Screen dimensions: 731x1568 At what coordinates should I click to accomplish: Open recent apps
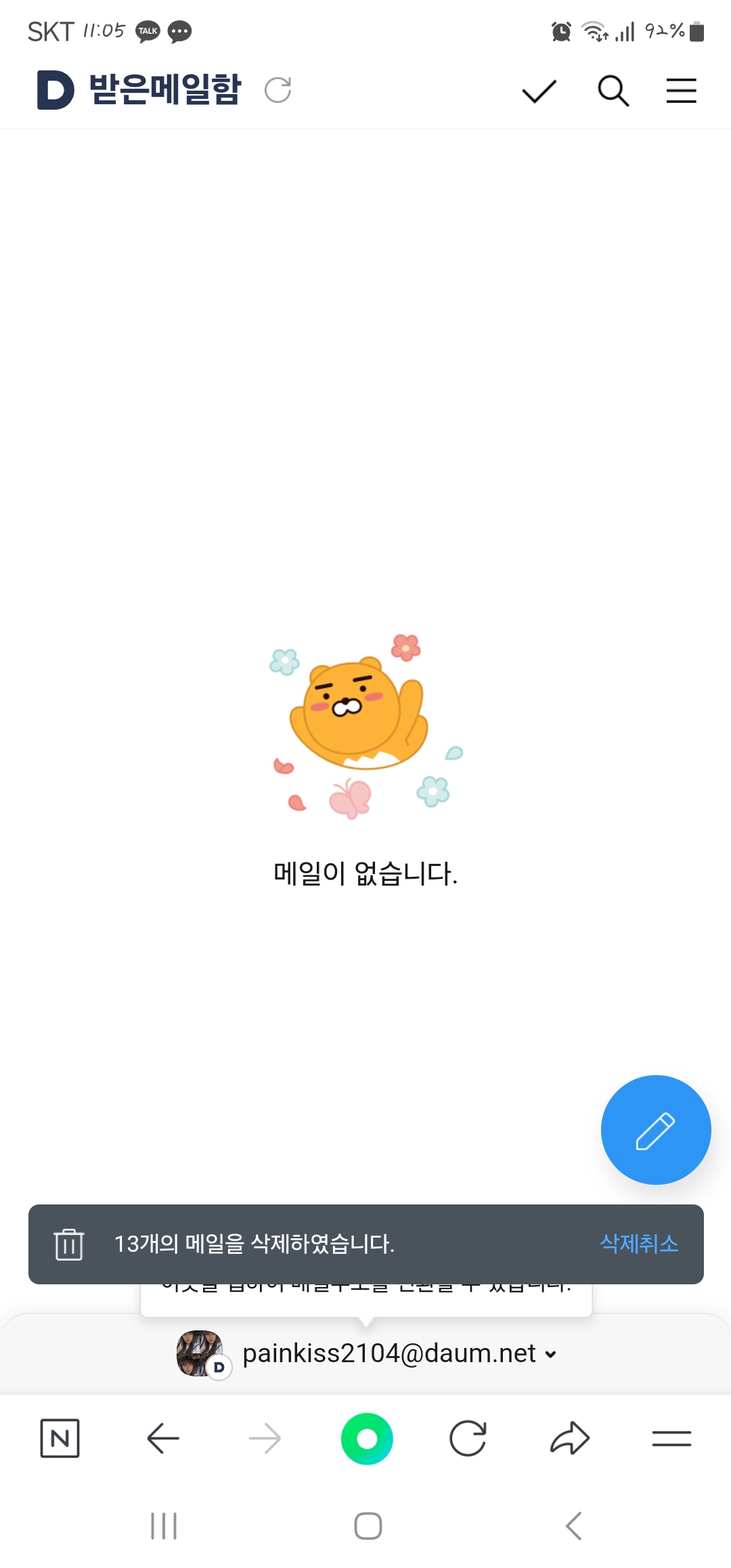[164, 1526]
